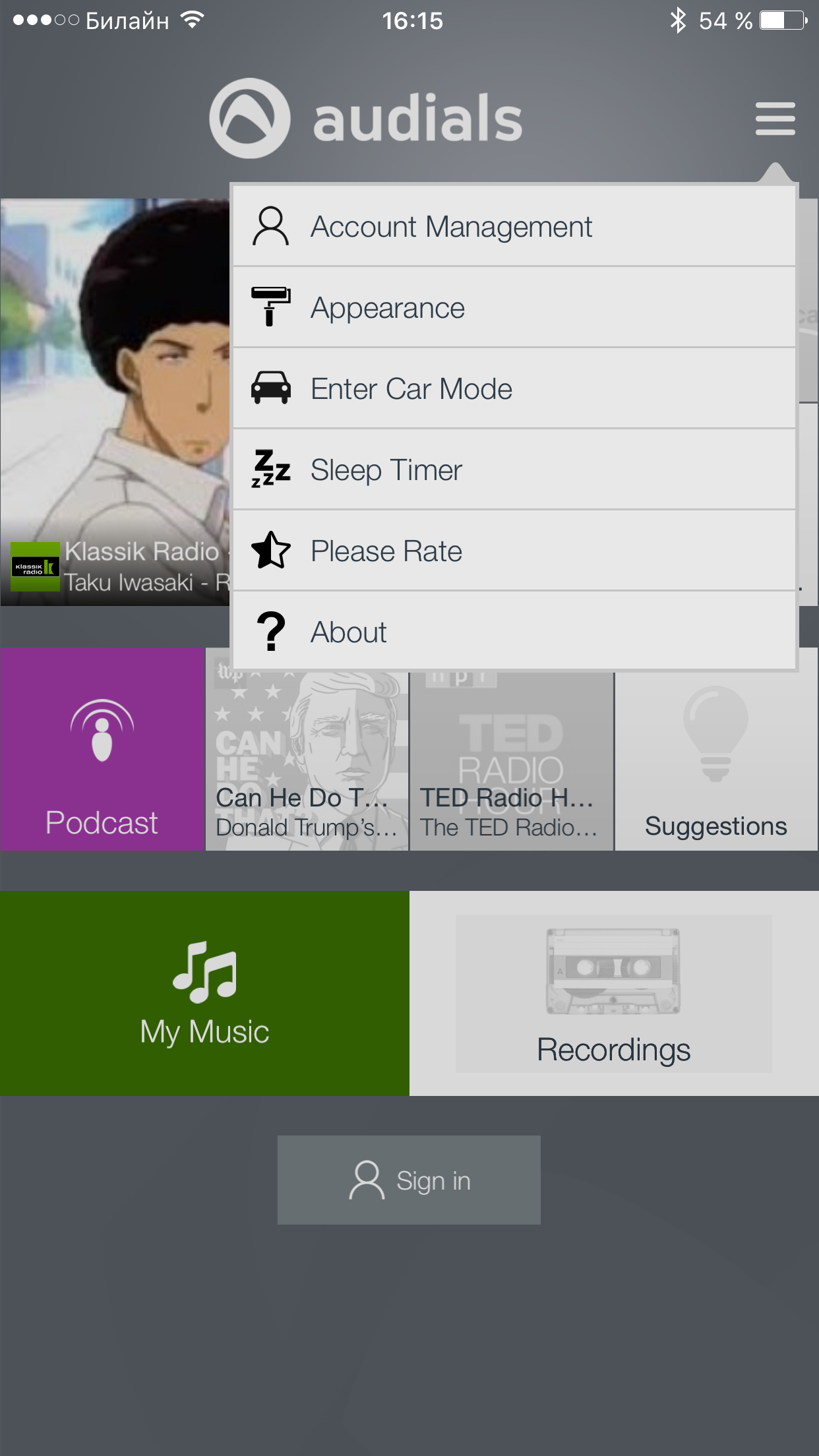Open the Sleep Timer option
819x1456 pixels.
[x=514, y=470]
